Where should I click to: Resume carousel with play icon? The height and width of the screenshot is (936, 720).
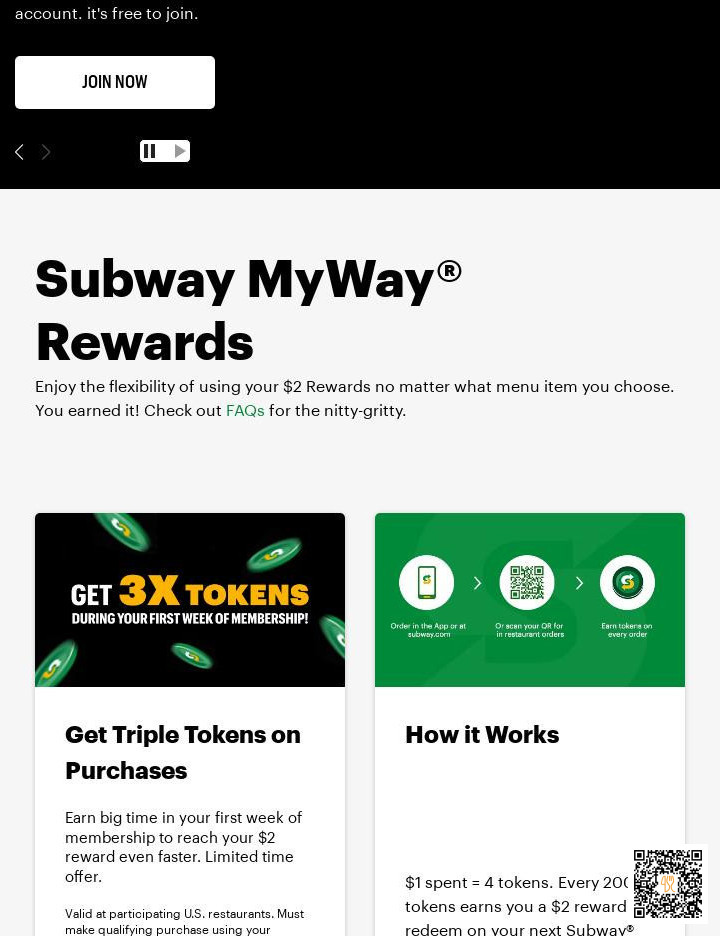[x=179, y=151]
